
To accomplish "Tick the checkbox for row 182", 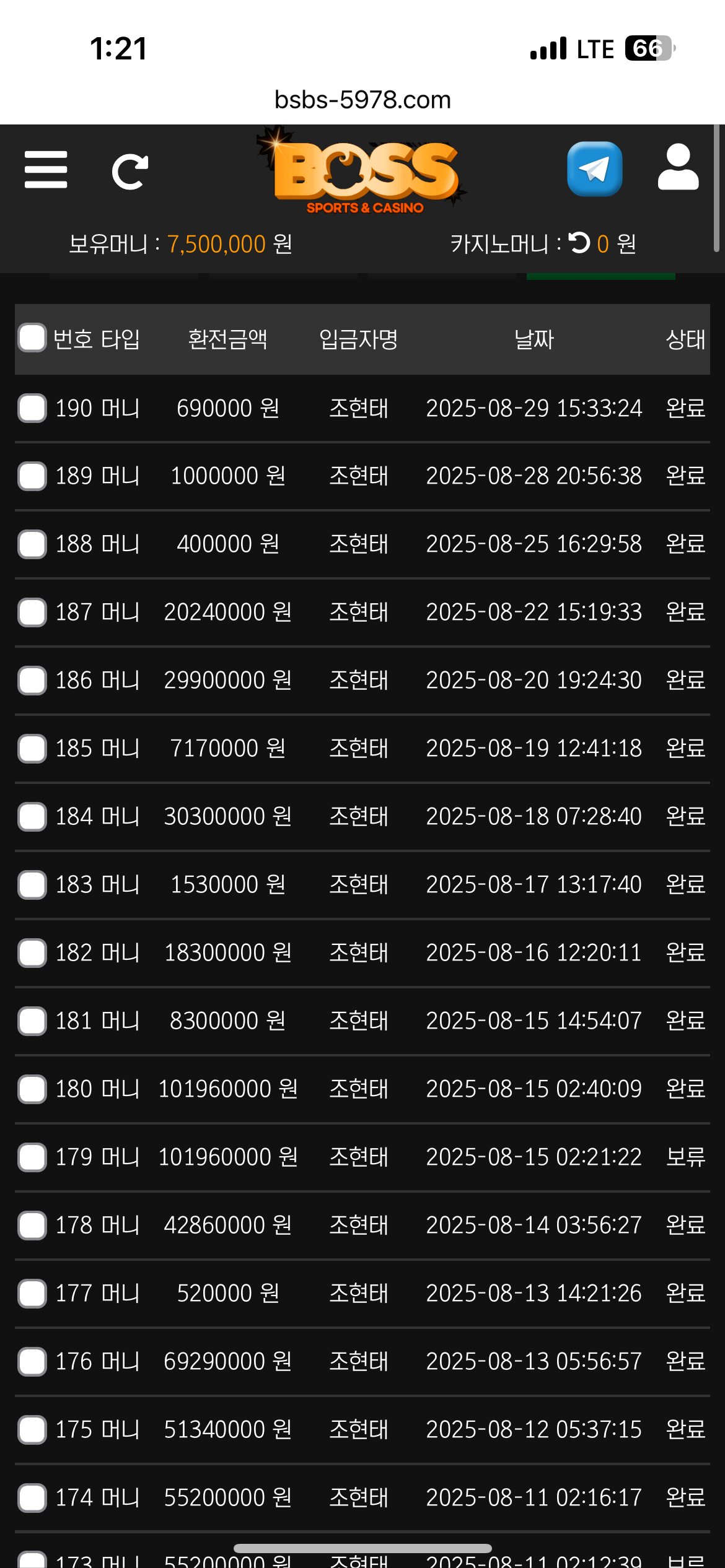I will click(32, 953).
